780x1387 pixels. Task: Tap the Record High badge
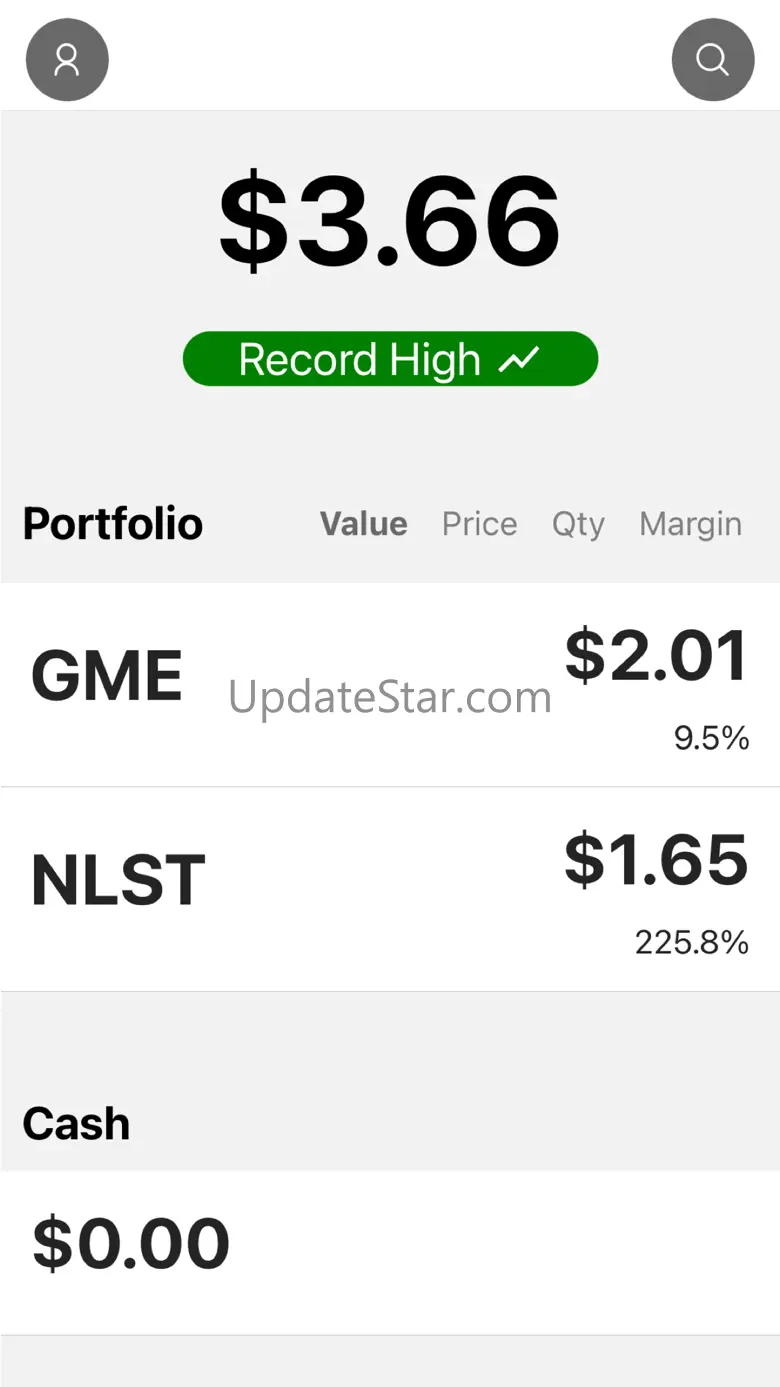pyautogui.click(x=390, y=359)
